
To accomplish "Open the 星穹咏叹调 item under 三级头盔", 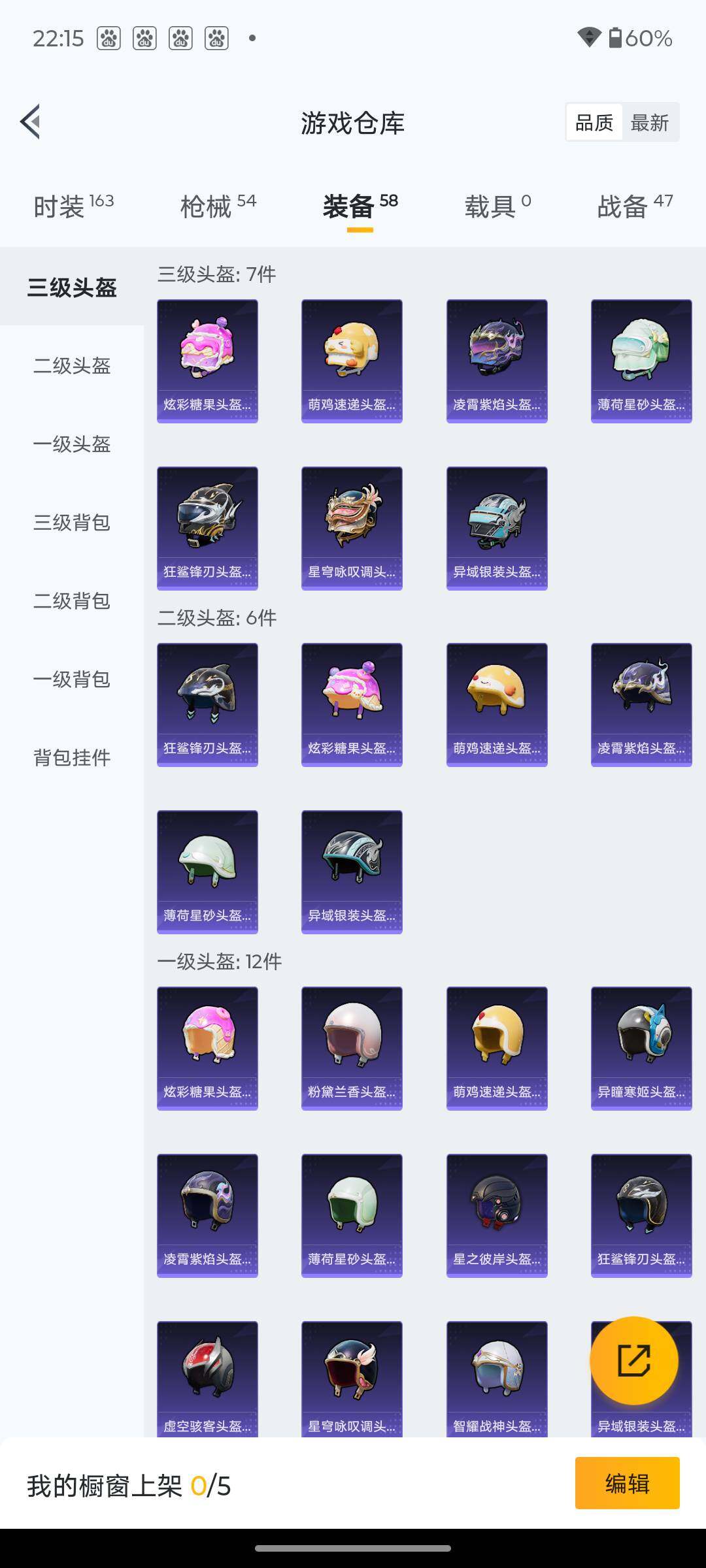I will point(352,528).
